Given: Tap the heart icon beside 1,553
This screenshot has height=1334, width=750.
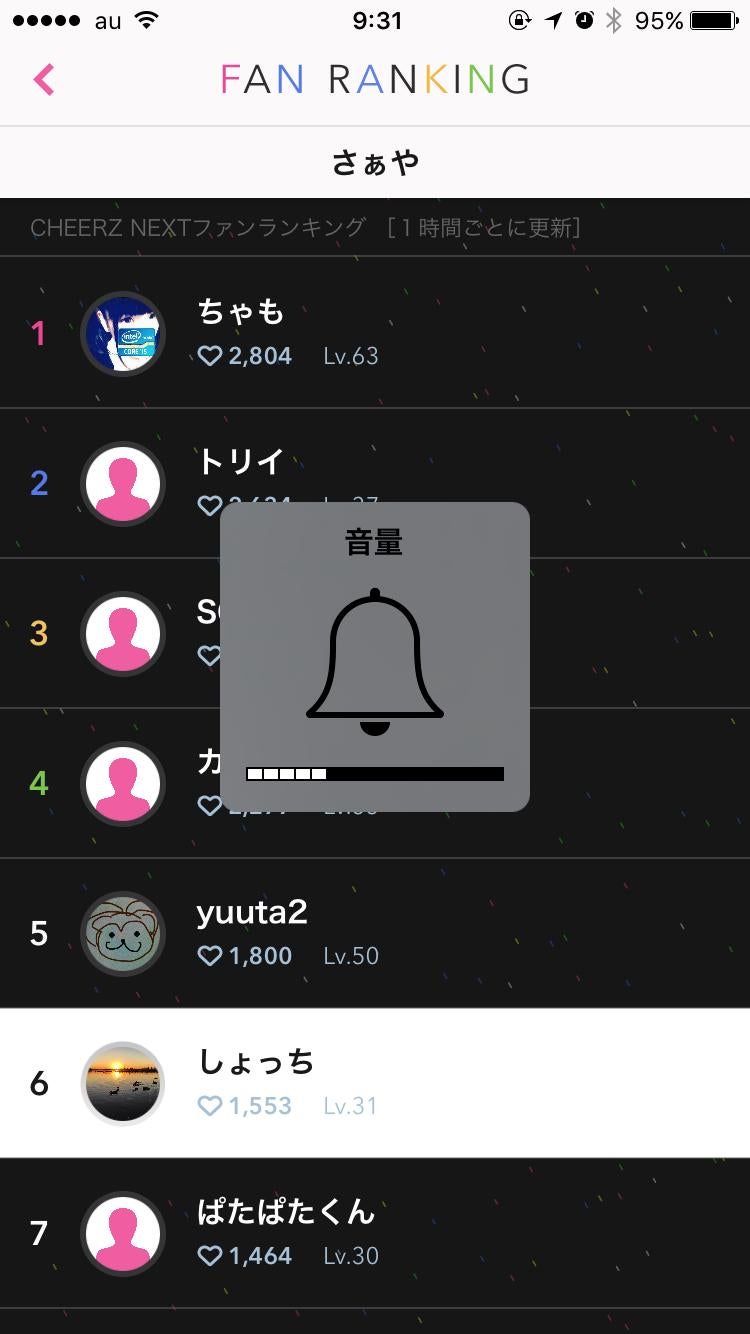Looking at the screenshot, I should coord(209,1105).
